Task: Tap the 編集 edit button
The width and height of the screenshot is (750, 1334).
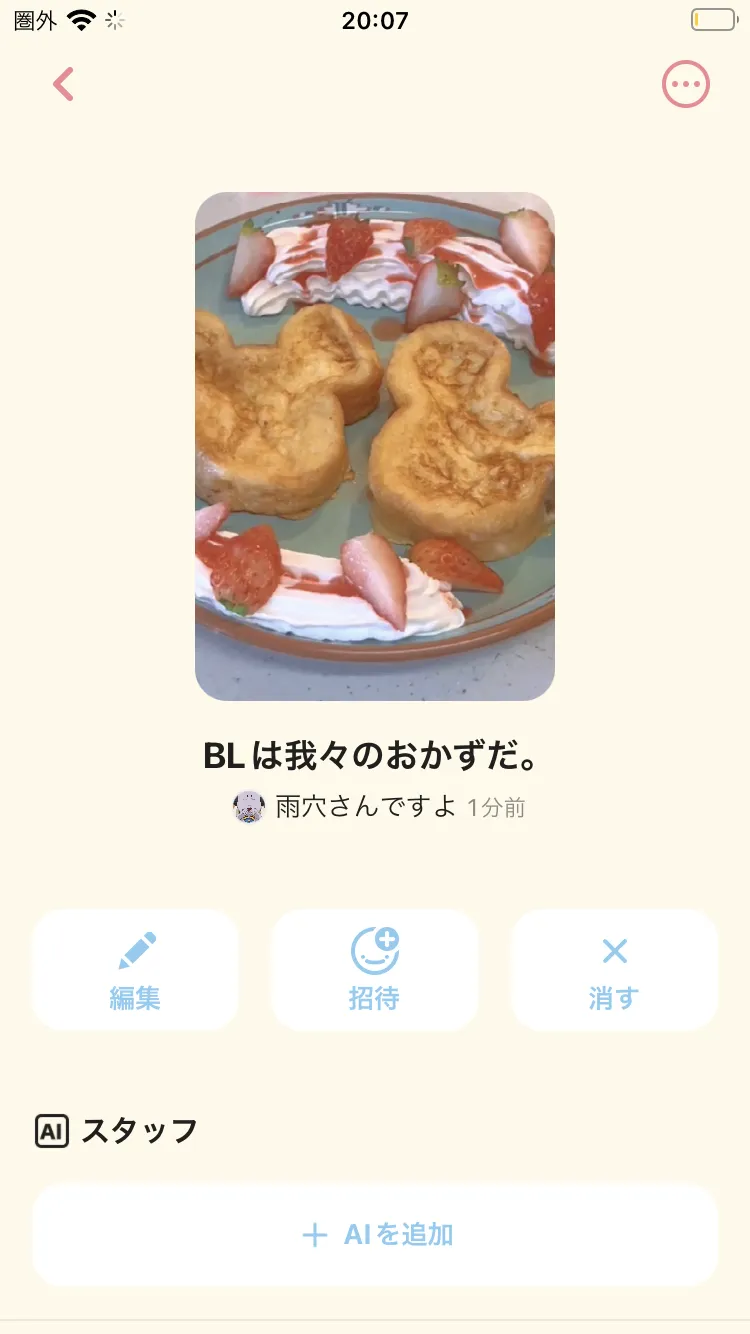Action: [x=135, y=970]
